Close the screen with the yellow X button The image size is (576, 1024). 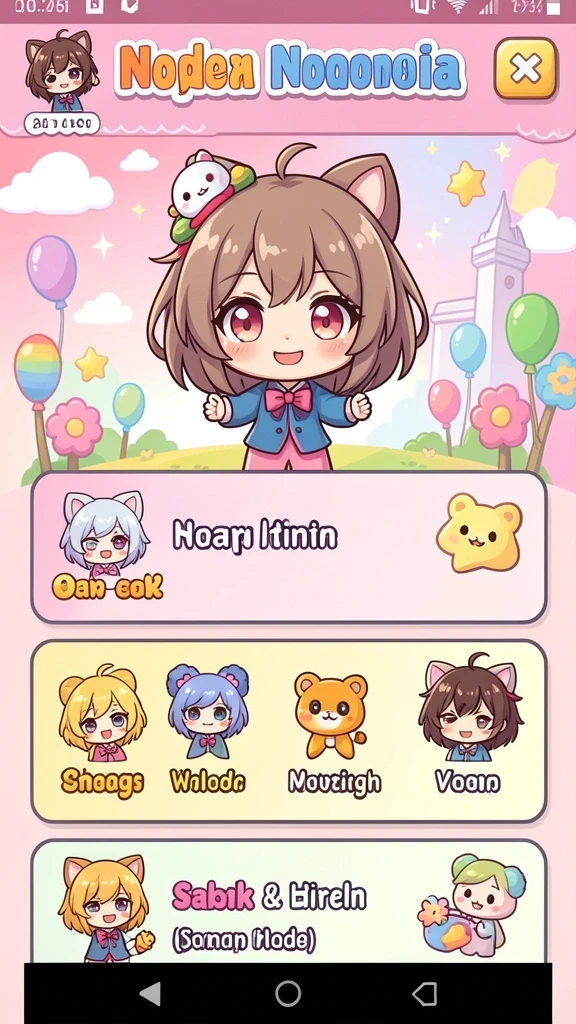point(526,69)
